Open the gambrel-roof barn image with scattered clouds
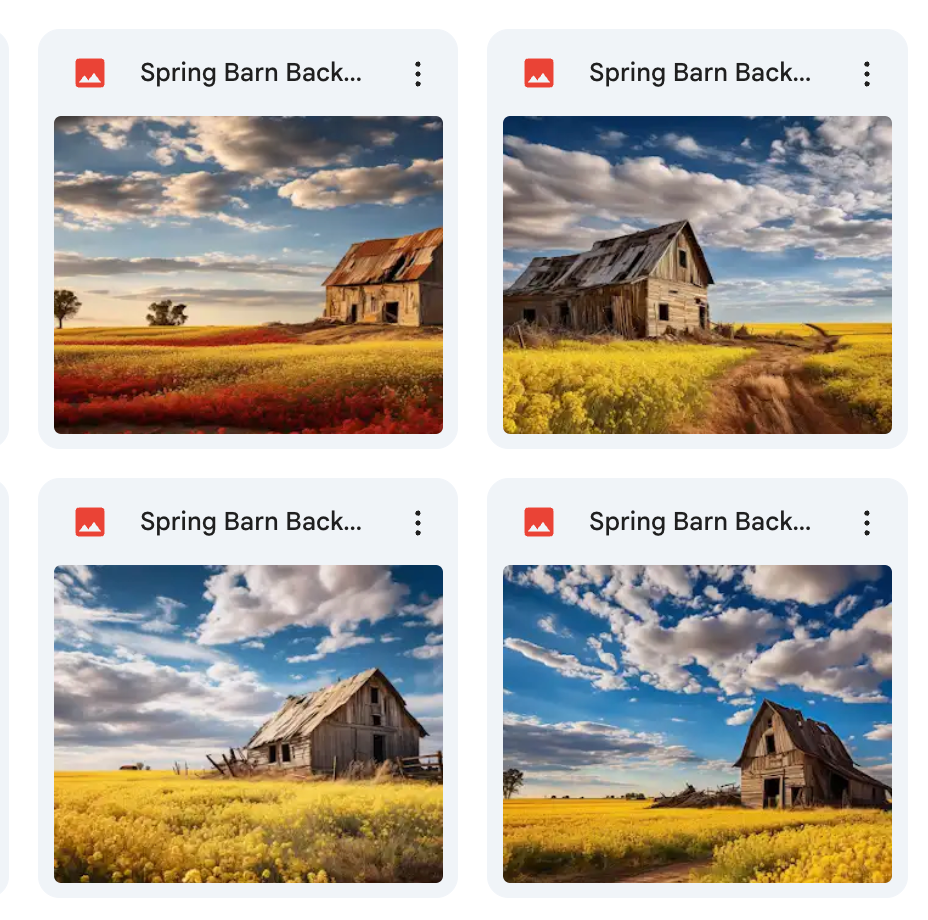The width and height of the screenshot is (928, 920). point(697,724)
